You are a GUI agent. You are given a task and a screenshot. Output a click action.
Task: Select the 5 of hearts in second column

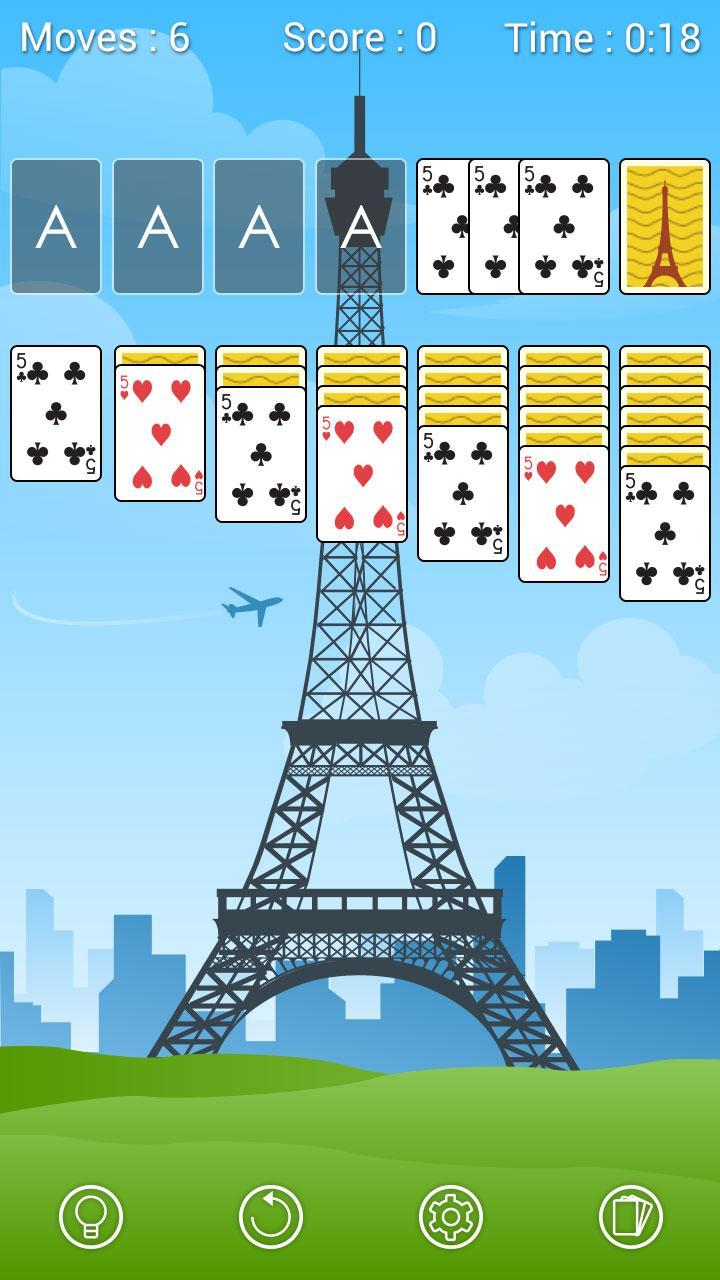(x=160, y=433)
